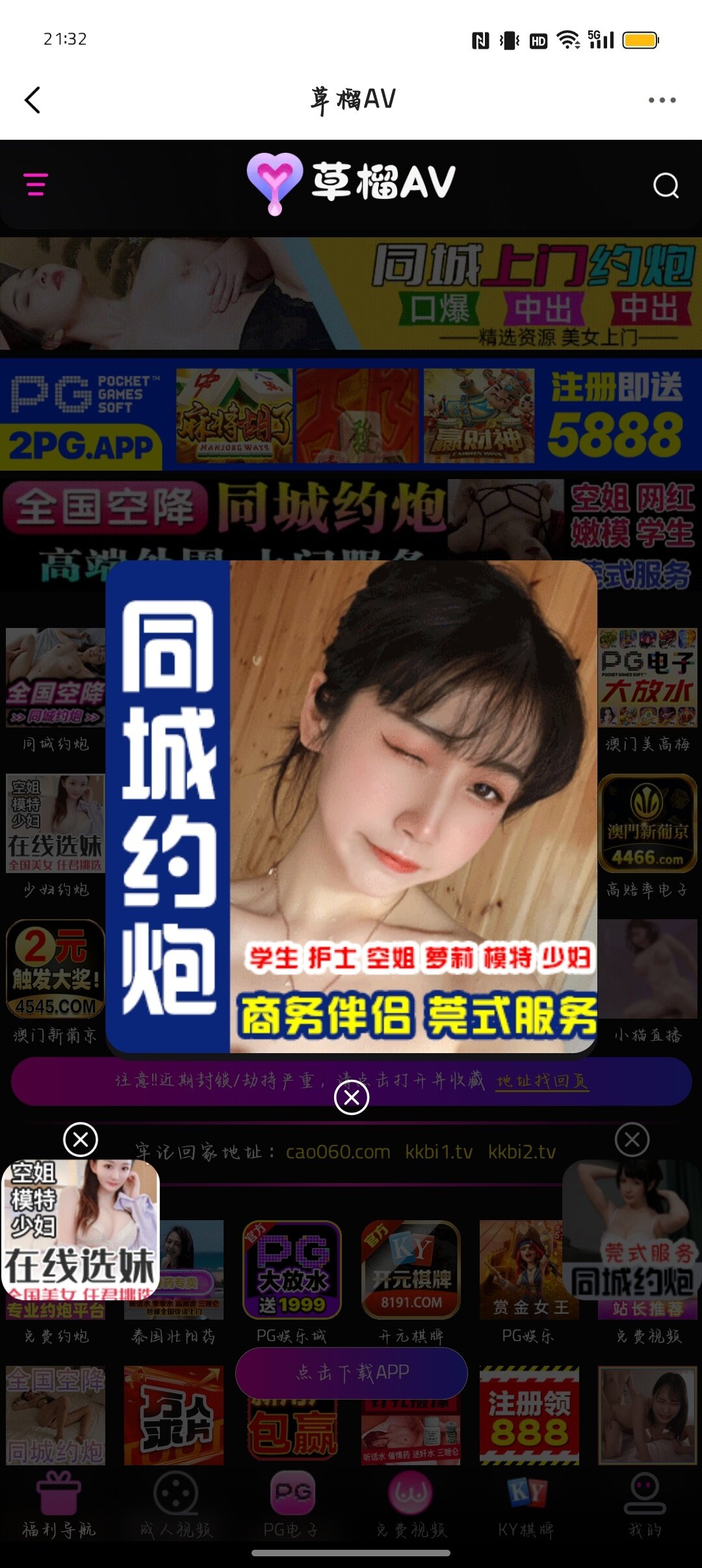Dismiss the left floating 在线选妹 ad
Viewport: 702px width, 1568px height.
[81, 1139]
